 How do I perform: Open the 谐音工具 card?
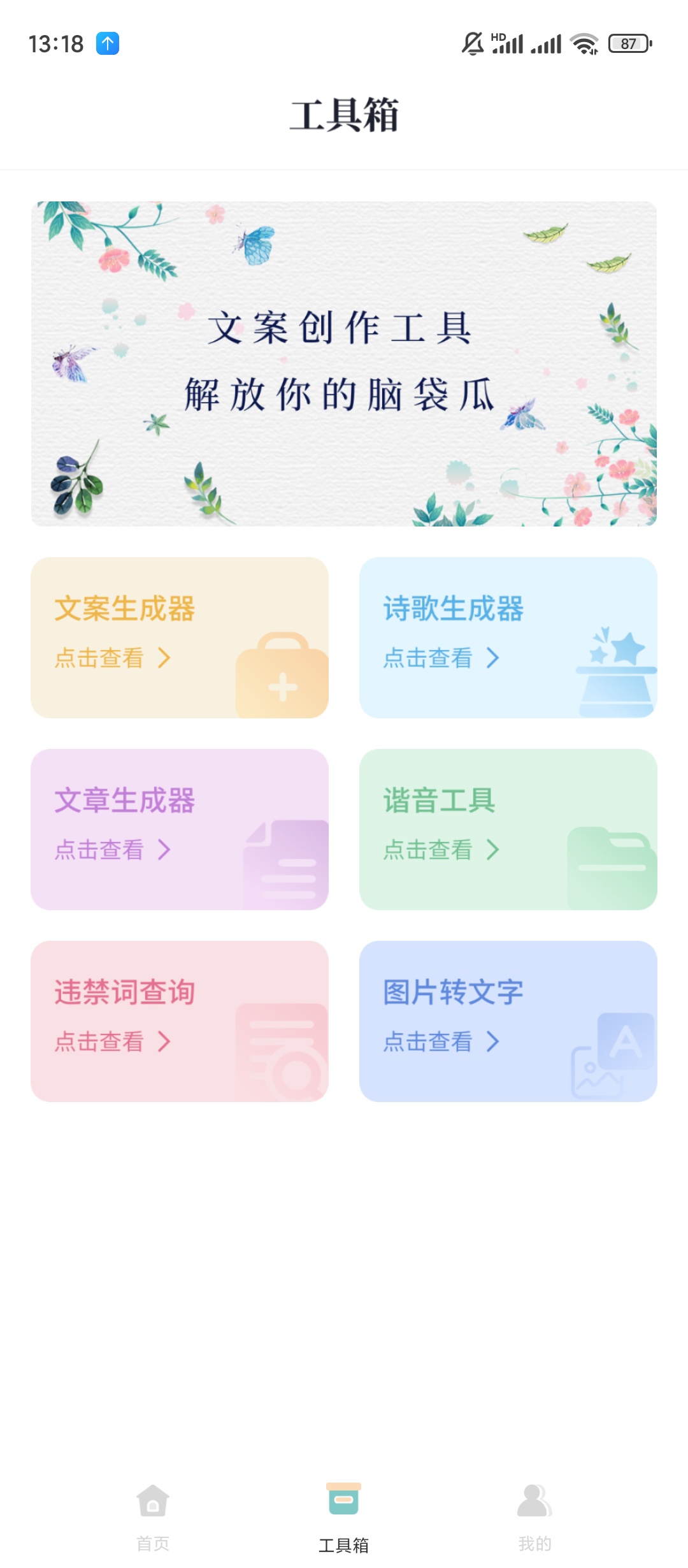508,829
